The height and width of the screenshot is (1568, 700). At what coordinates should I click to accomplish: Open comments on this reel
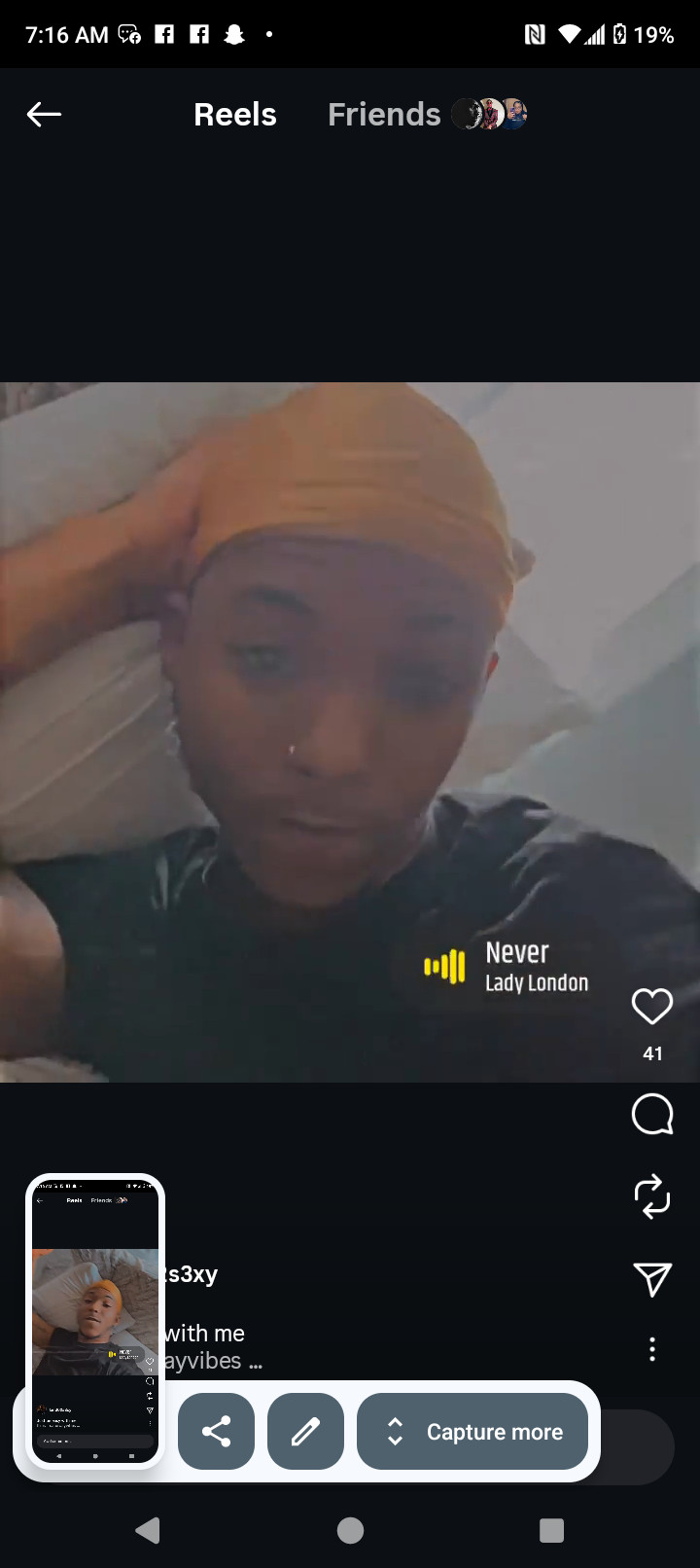pos(652,1114)
